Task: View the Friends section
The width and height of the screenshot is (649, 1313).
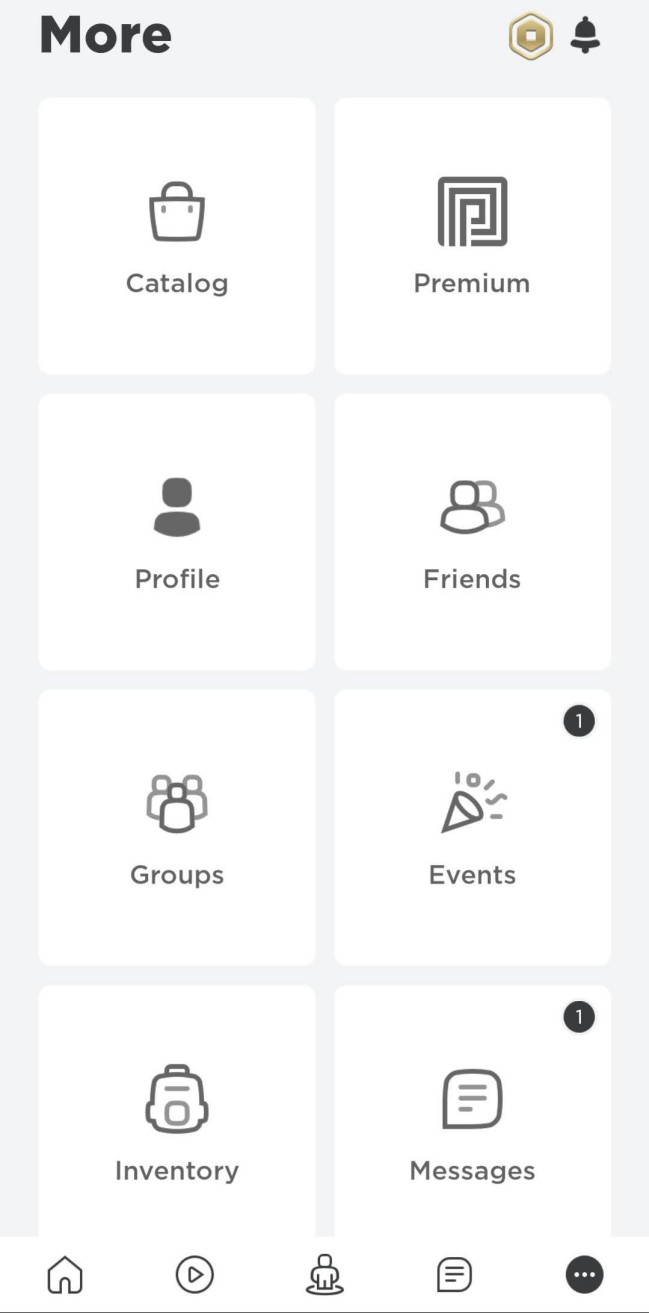Action: [472, 532]
